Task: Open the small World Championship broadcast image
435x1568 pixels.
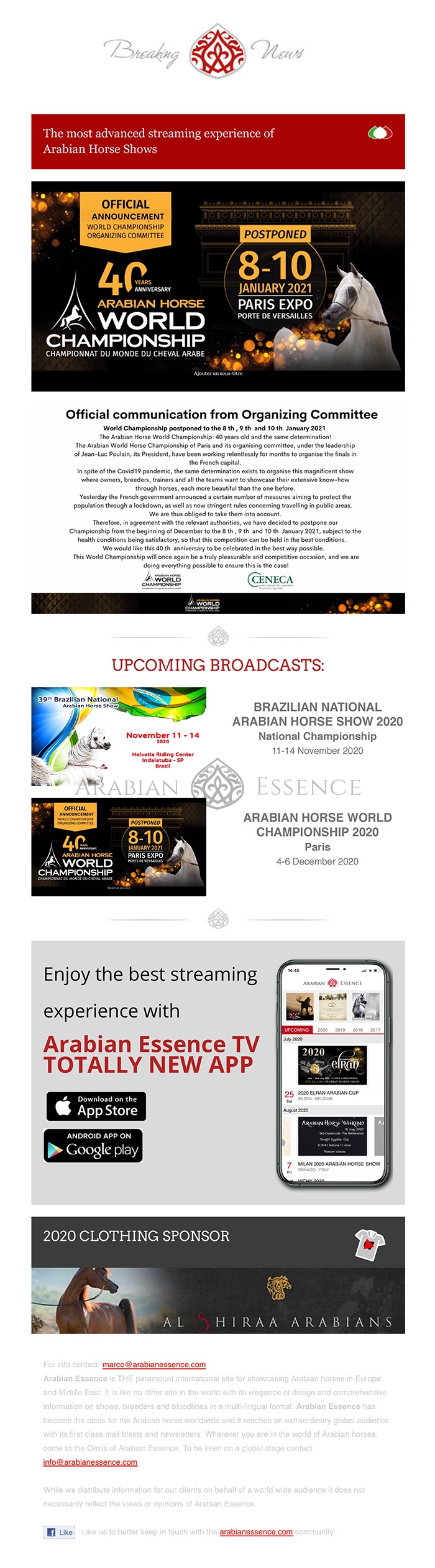Action: pyautogui.click(x=118, y=847)
